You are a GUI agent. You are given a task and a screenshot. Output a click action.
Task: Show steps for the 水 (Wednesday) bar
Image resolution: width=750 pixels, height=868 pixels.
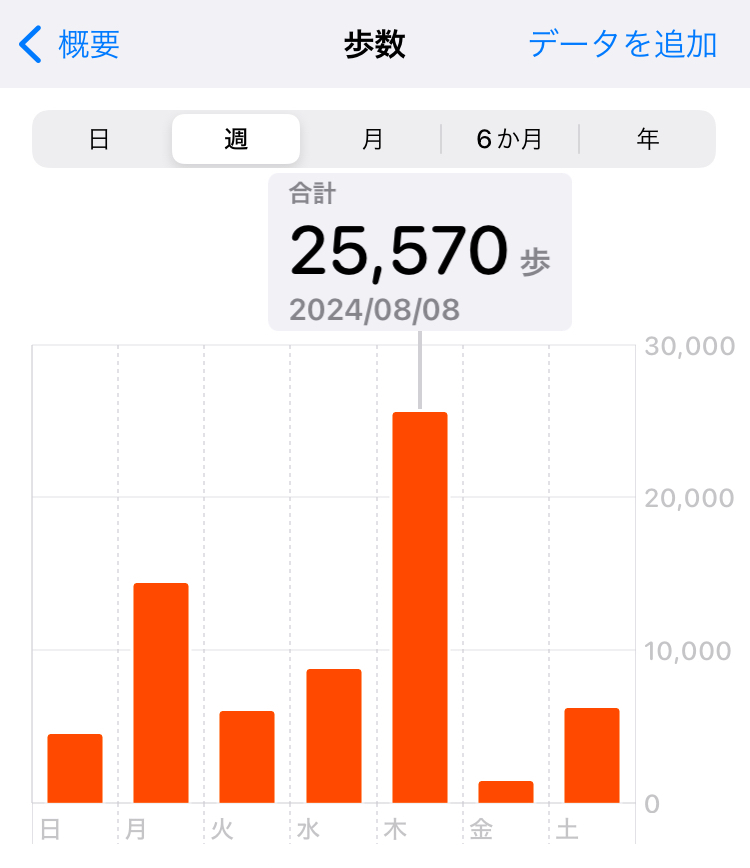[x=334, y=735]
